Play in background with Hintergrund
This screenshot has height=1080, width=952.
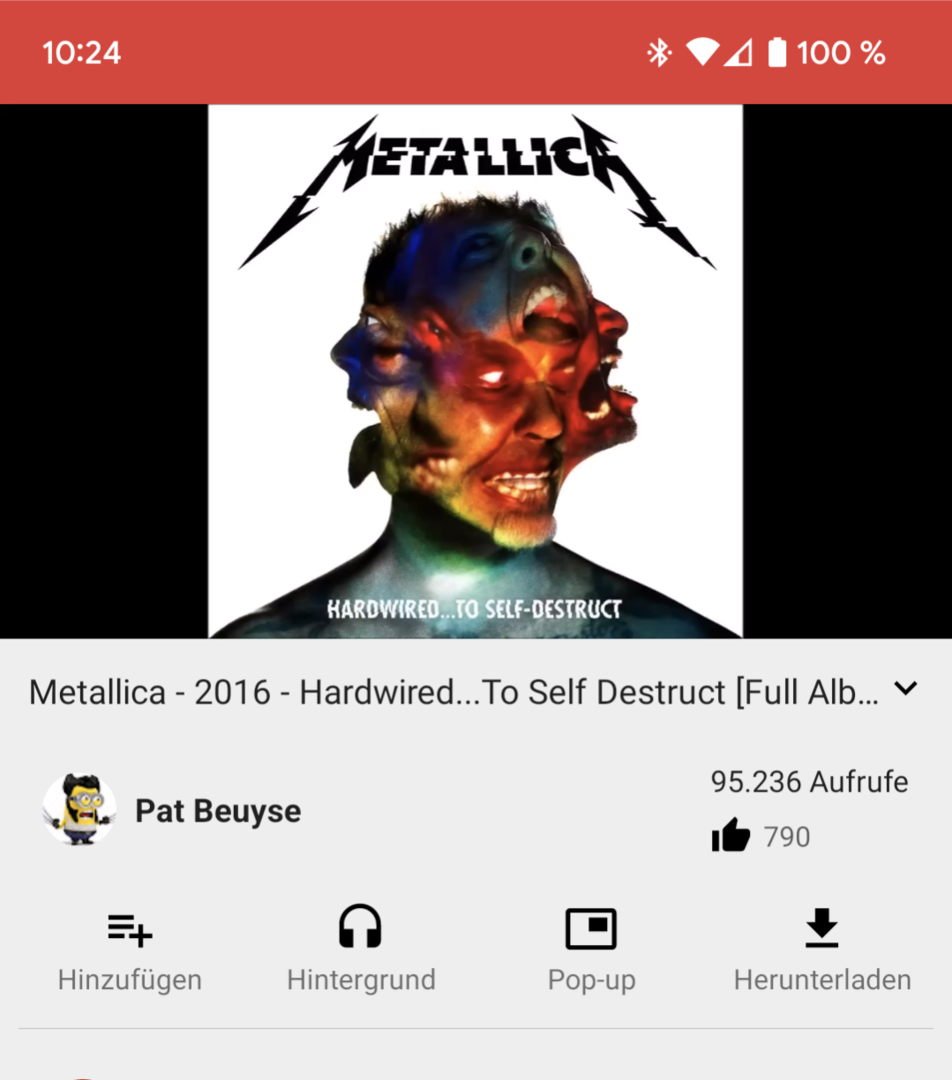(360, 950)
